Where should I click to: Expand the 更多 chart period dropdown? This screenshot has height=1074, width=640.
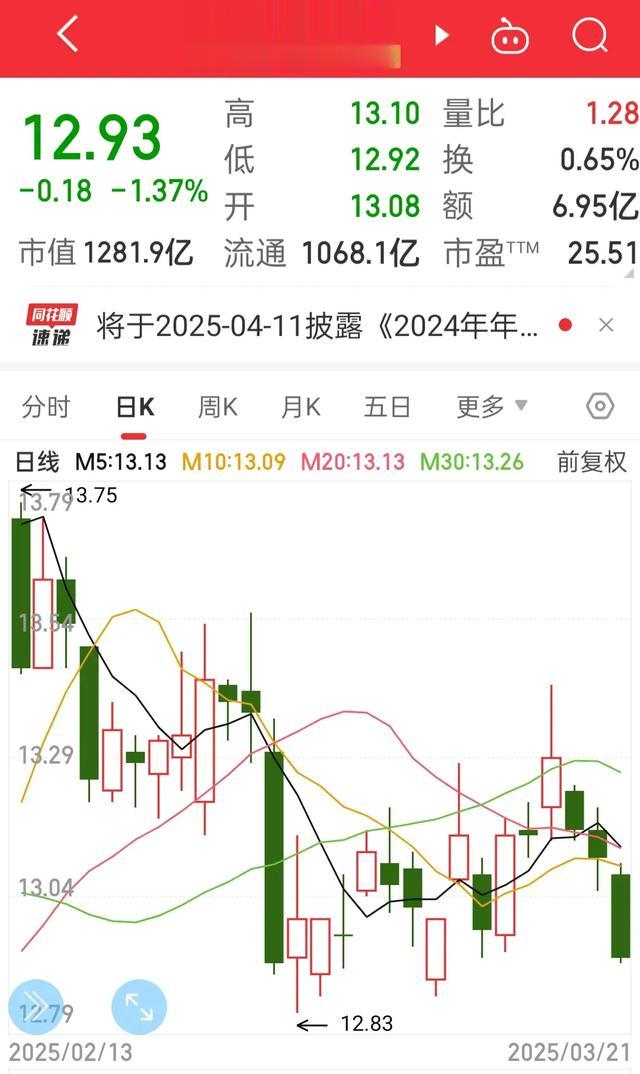point(492,407)
